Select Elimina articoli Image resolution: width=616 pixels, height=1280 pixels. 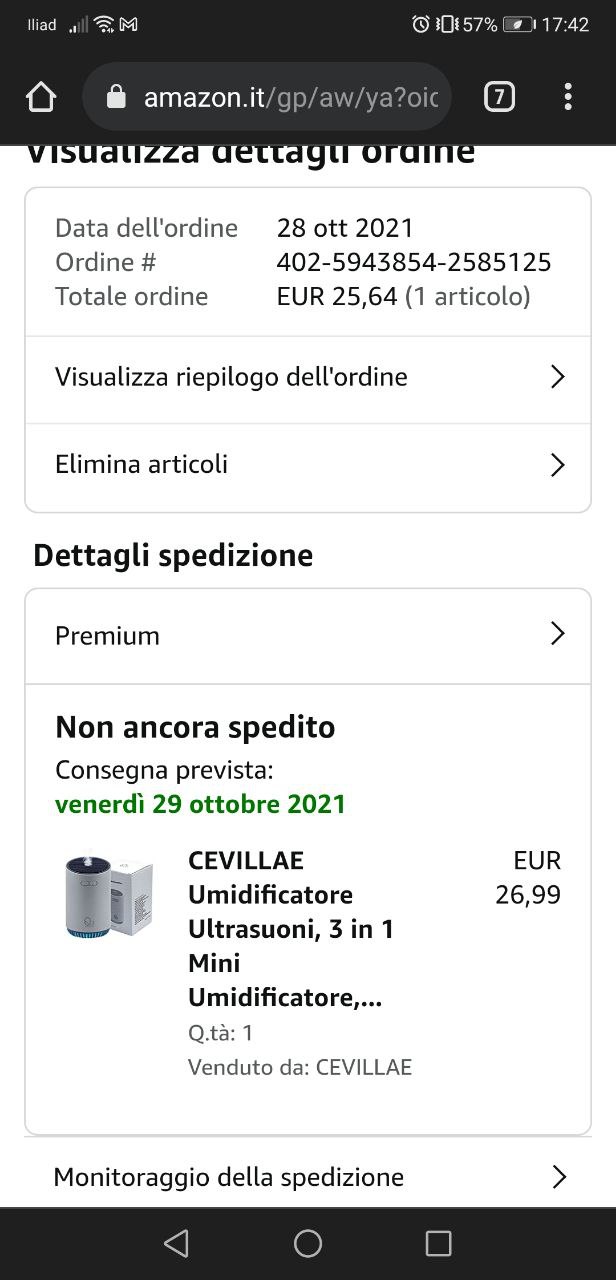(308, 465)
